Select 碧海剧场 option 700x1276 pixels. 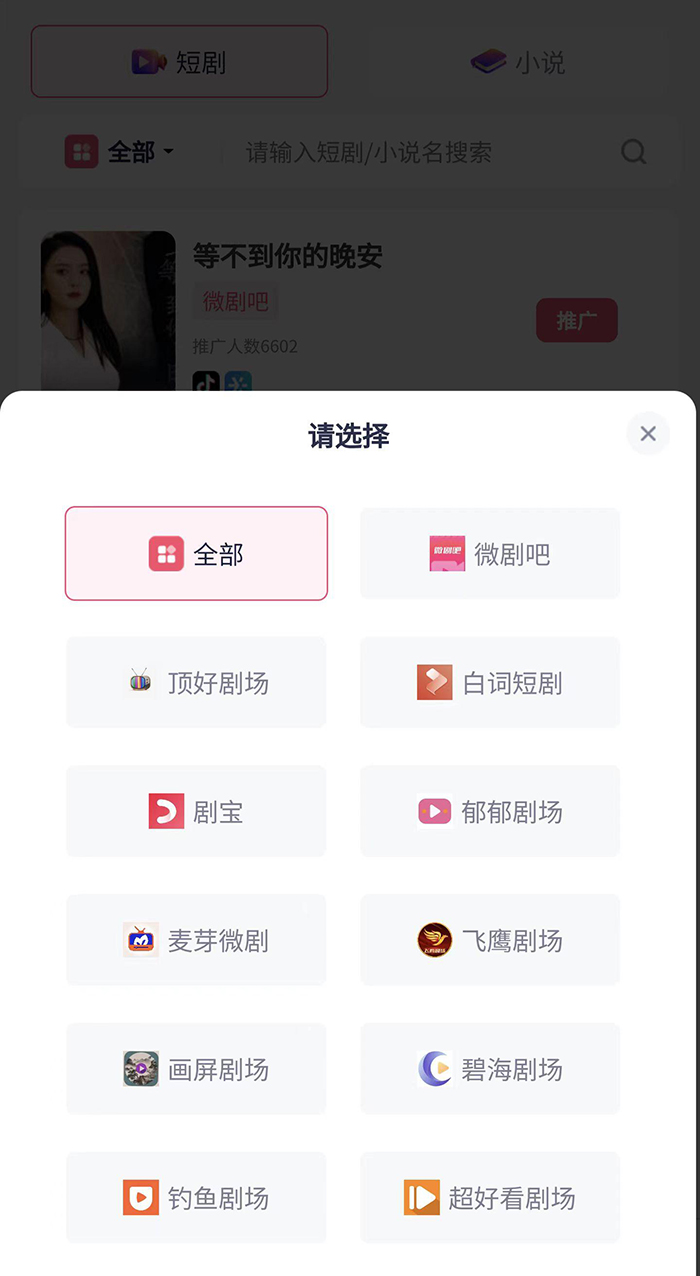(490, 1070)
